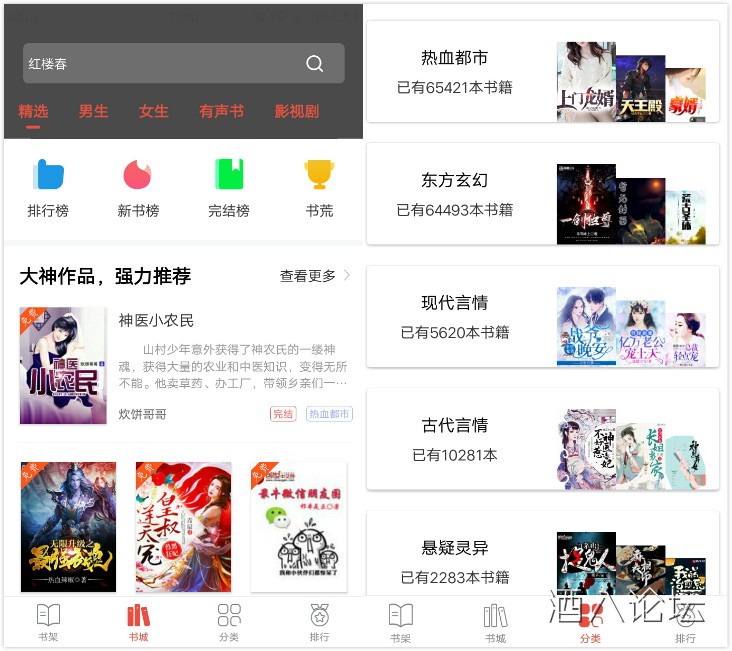This screenshot has width=732, height=651.
Task: Open the 完结榜 list
Action: [228, 188]
